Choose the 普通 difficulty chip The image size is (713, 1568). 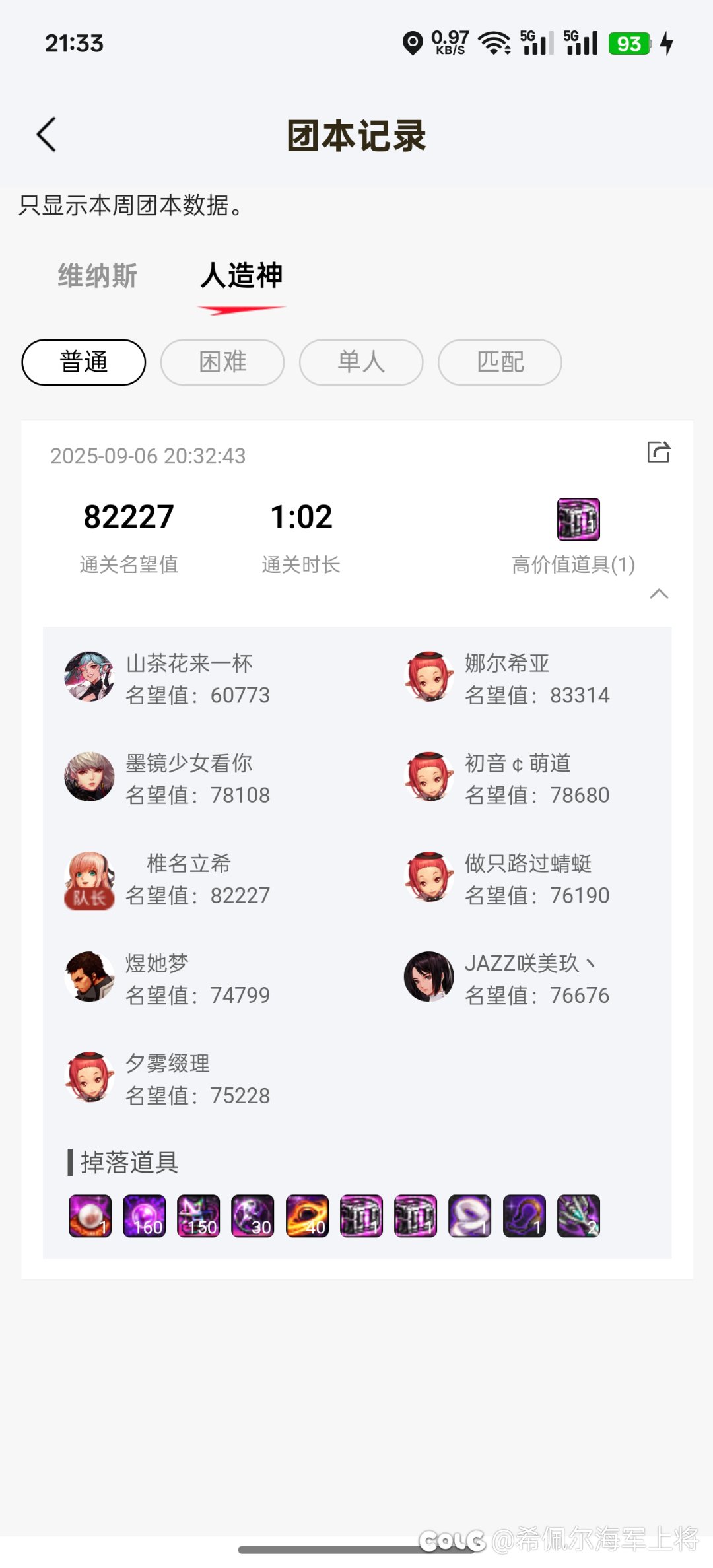click(84, 362)
